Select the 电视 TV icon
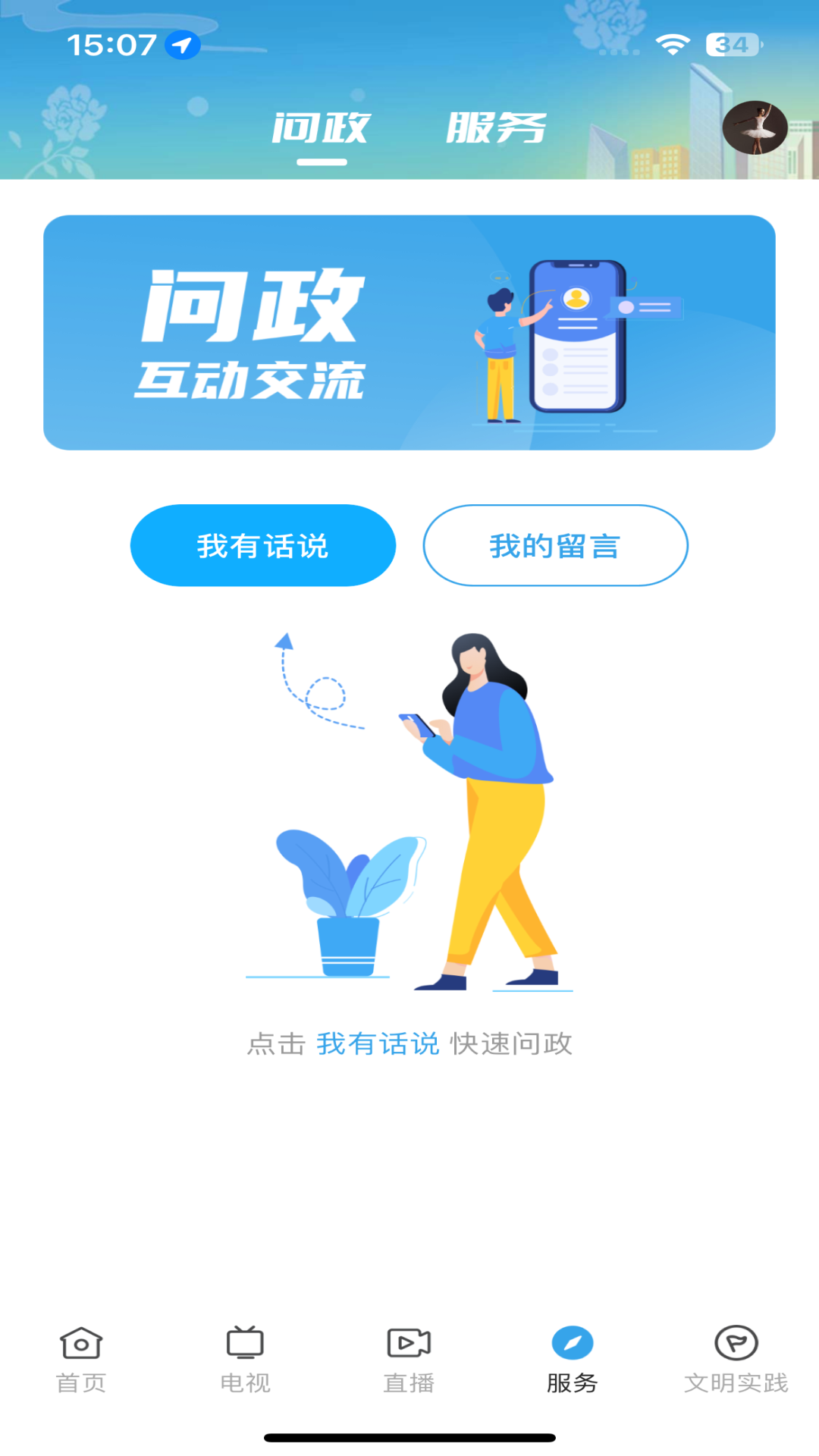 [244, 1357]
